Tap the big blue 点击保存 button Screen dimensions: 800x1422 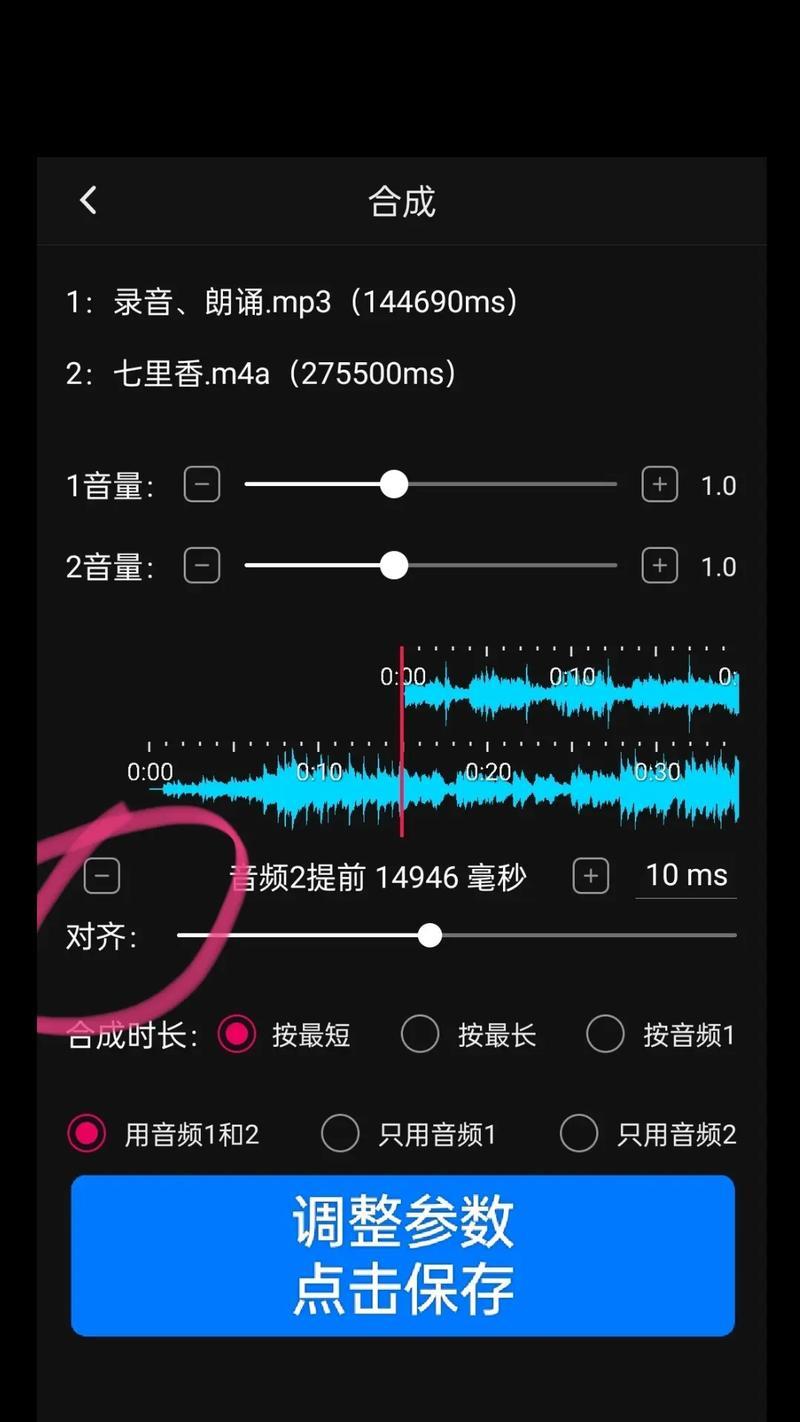click(x=403, y=1255)
